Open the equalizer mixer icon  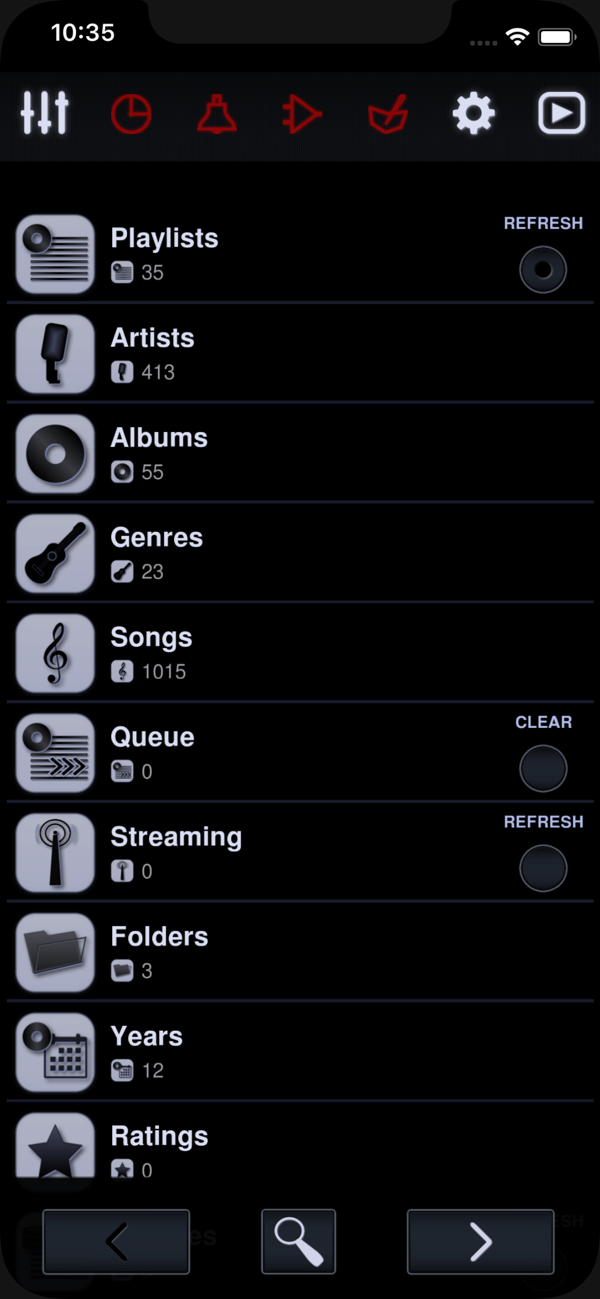pos(45,114)
